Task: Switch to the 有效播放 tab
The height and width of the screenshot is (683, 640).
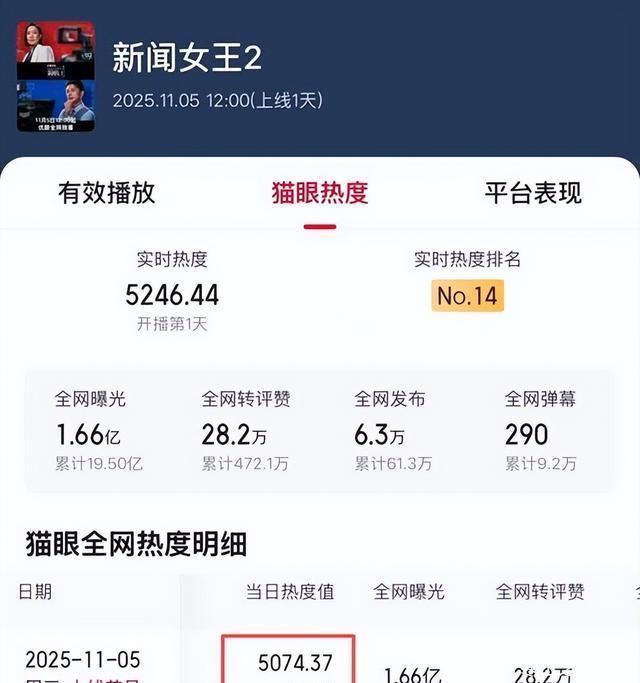Action: tap(107, 193)
